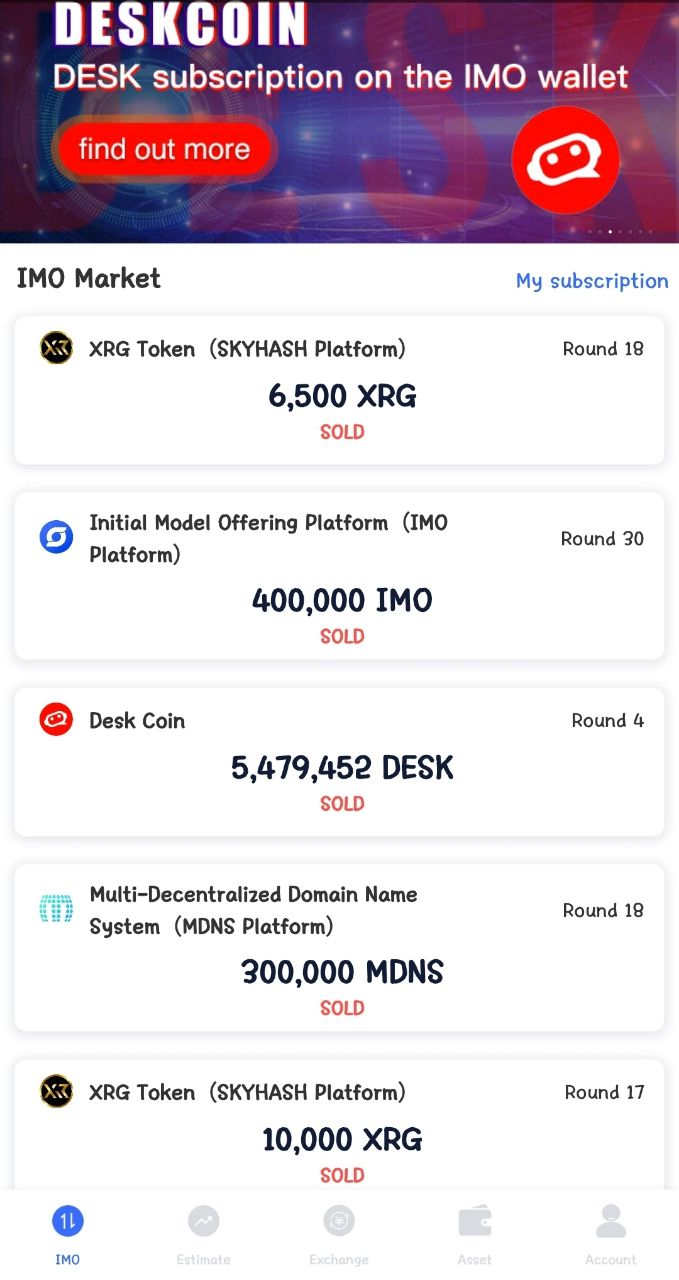The width and height of the screenshot is (679, 1280).
Task: Open the Desk Coin Round 4 card
Action: (339, 761)
